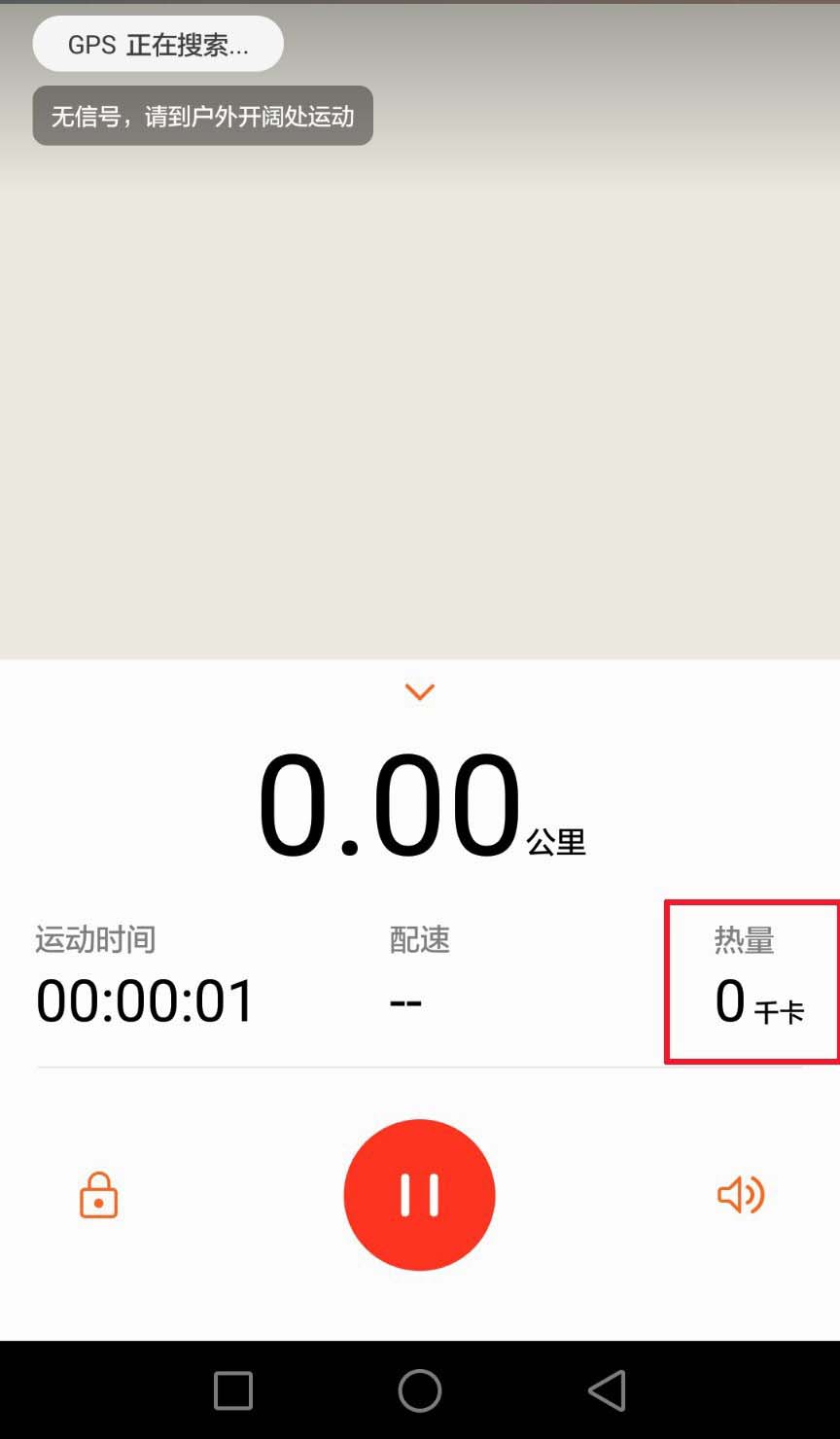Image resolution: width=840 pixels, height=1439 pixels.
Task: Pause the workout with the red button
Action: (x=419, y=1194)
